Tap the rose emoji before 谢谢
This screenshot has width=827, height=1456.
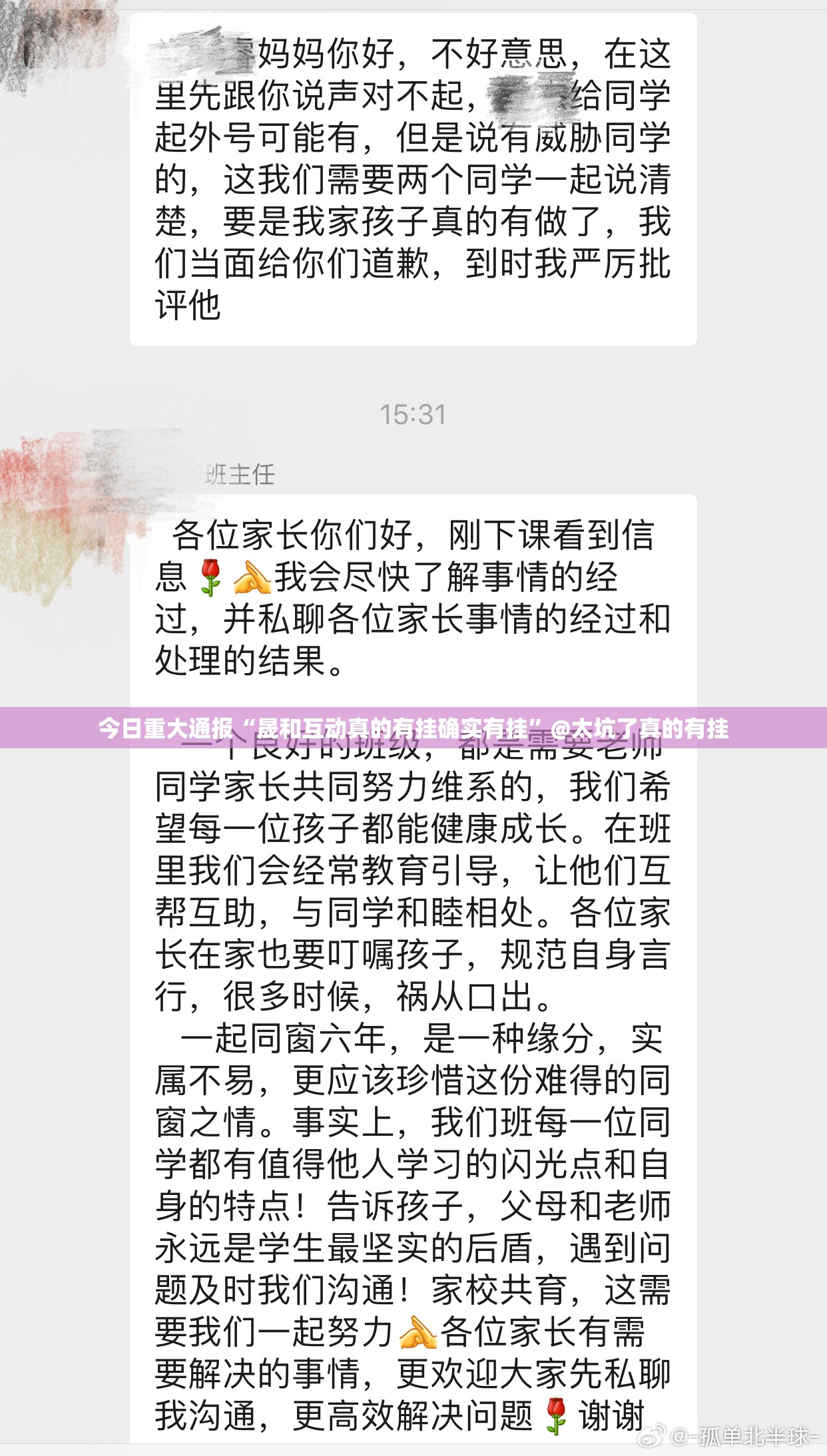pos(557,1414)
